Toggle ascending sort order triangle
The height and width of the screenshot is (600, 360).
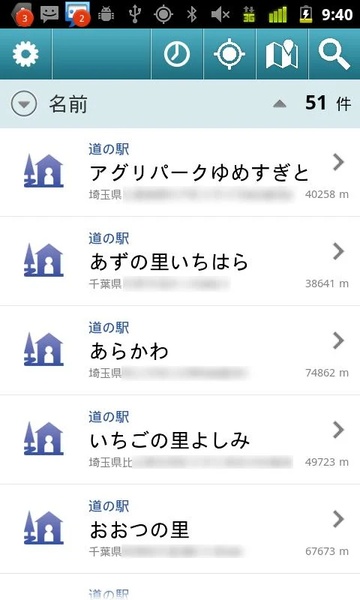[x=280, y=104]
